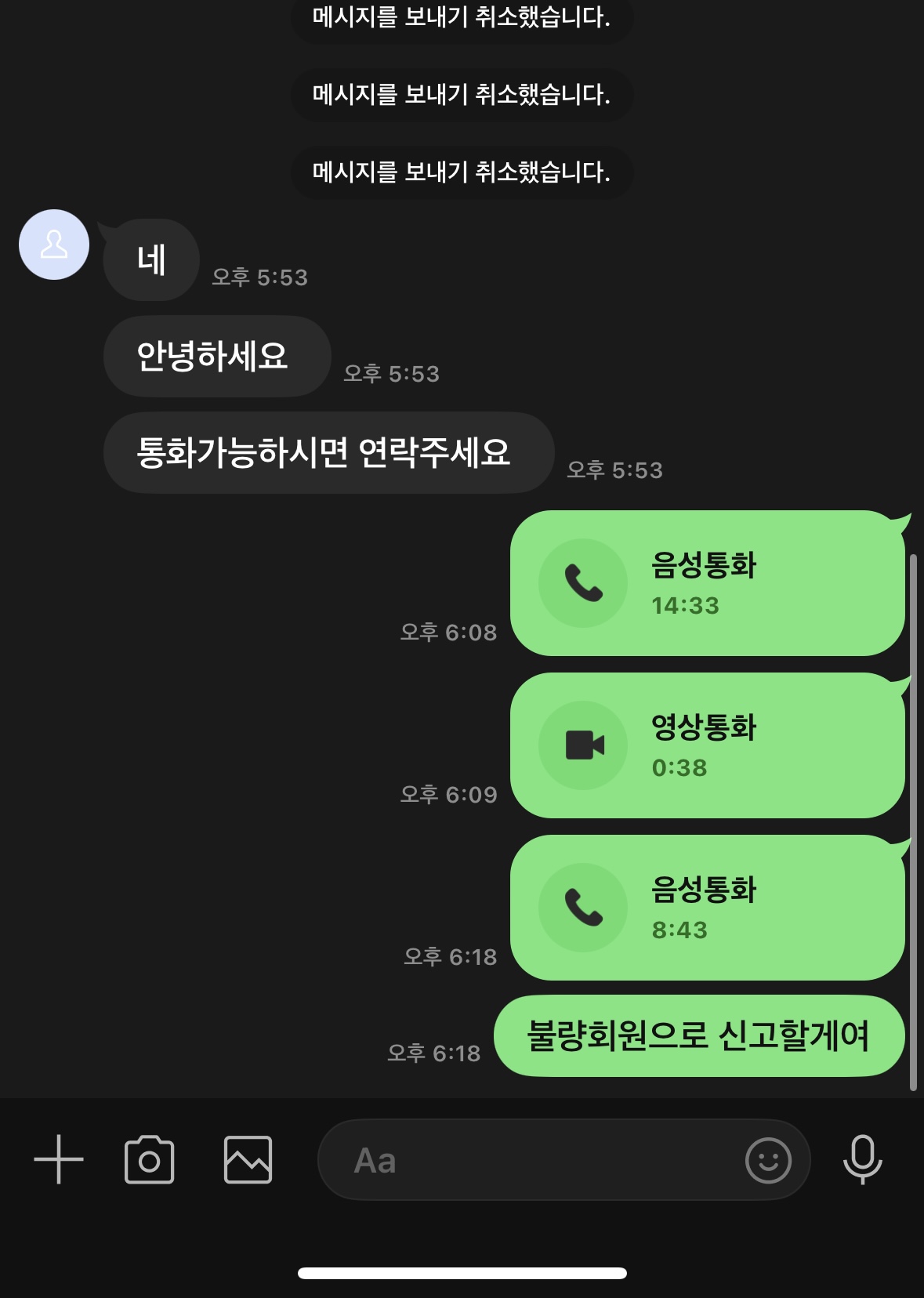Image resolution: width=924 pixels, height=1298 pixels.
Task: Tap the 영상통화 0:38 video call record
Action: (x=707, y=745)
